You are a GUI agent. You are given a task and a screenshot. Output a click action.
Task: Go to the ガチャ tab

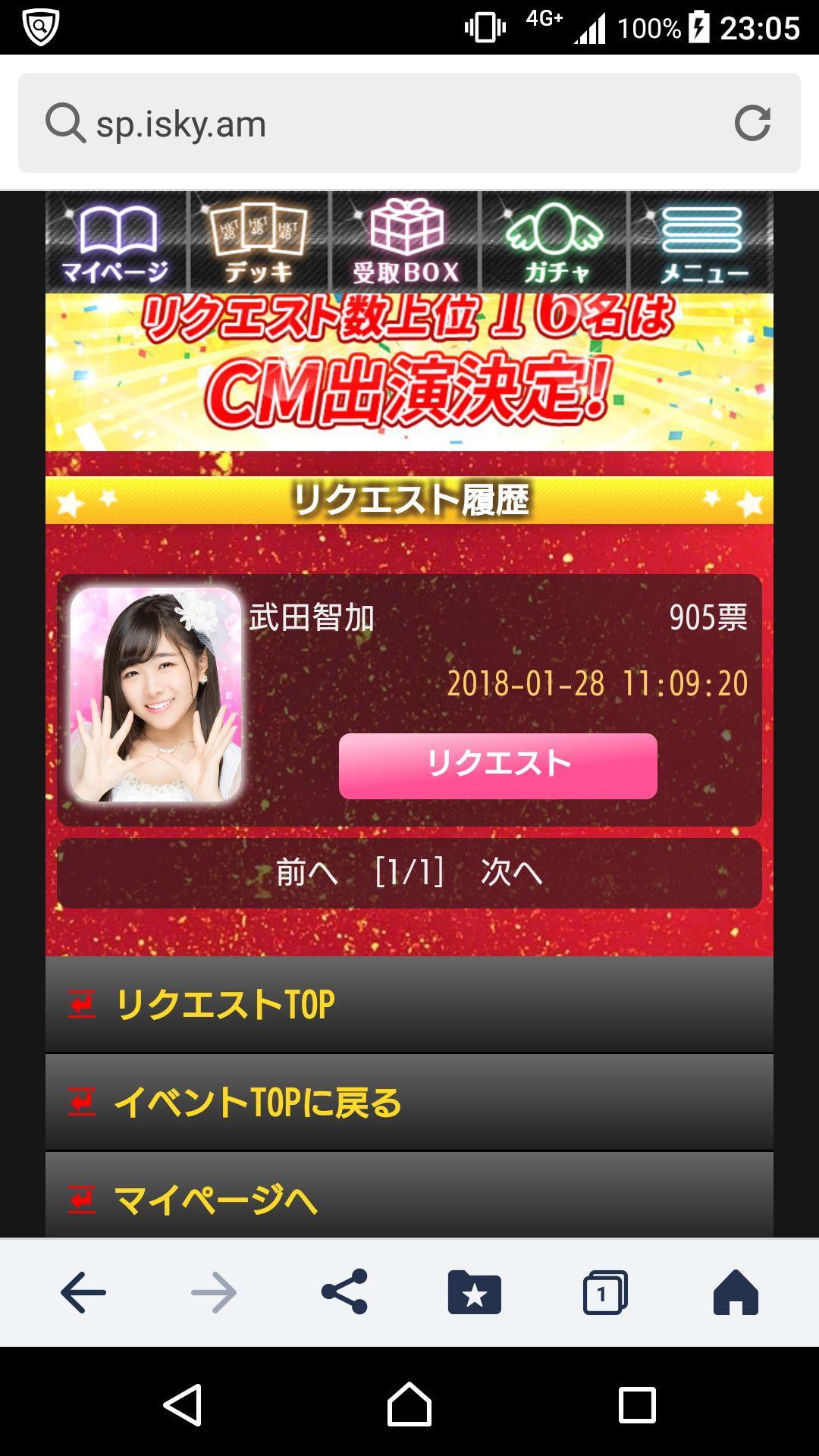click(555, 243)
